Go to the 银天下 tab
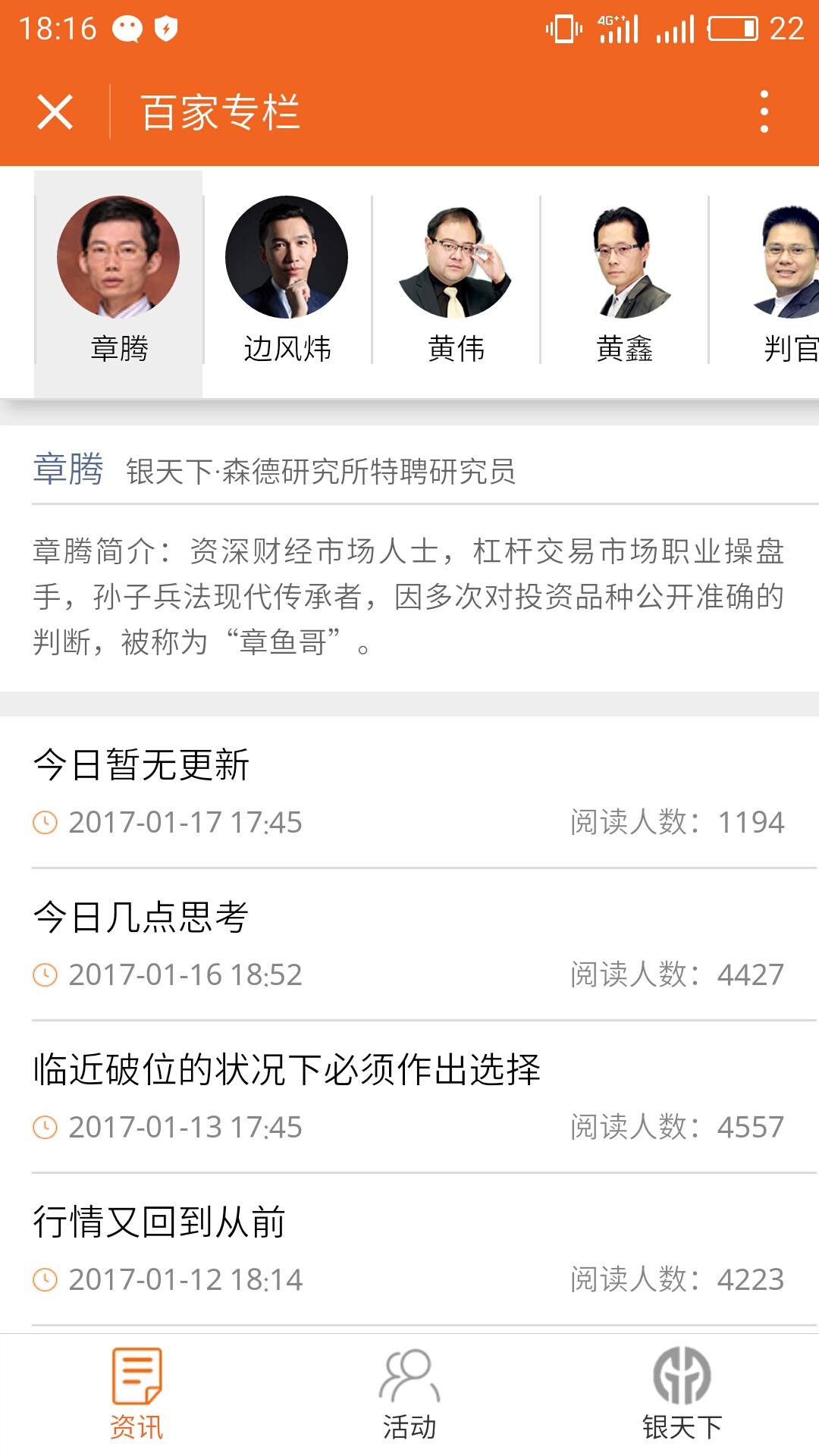819x1456 pixels. pyautogui.click(x=682, y=1394)
